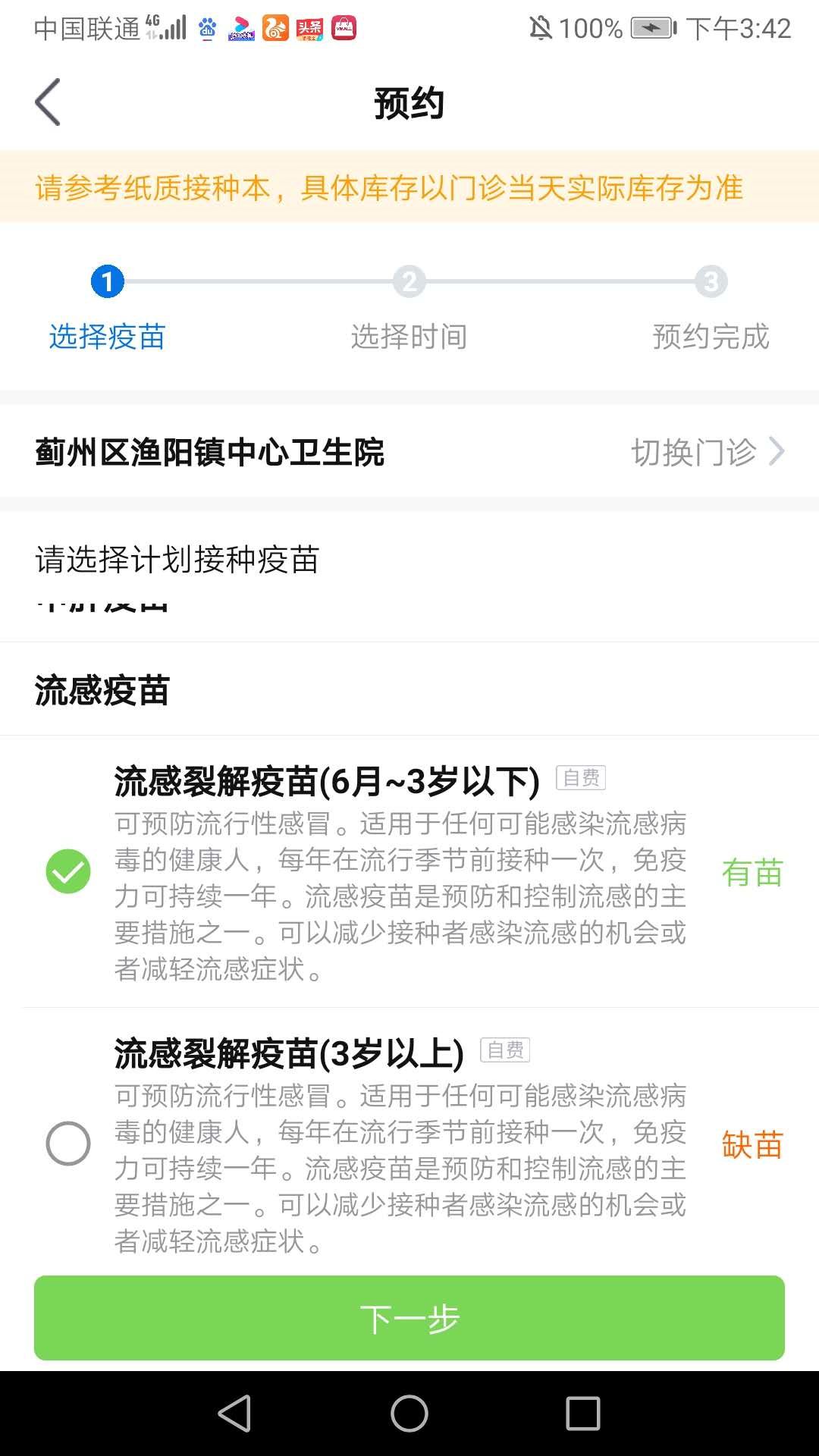The height and width of the screenshot is (1456, 819).
Task: Select 流感裂解疫苗(3岁以上) vaccine option
Action: coord(68,1143)
